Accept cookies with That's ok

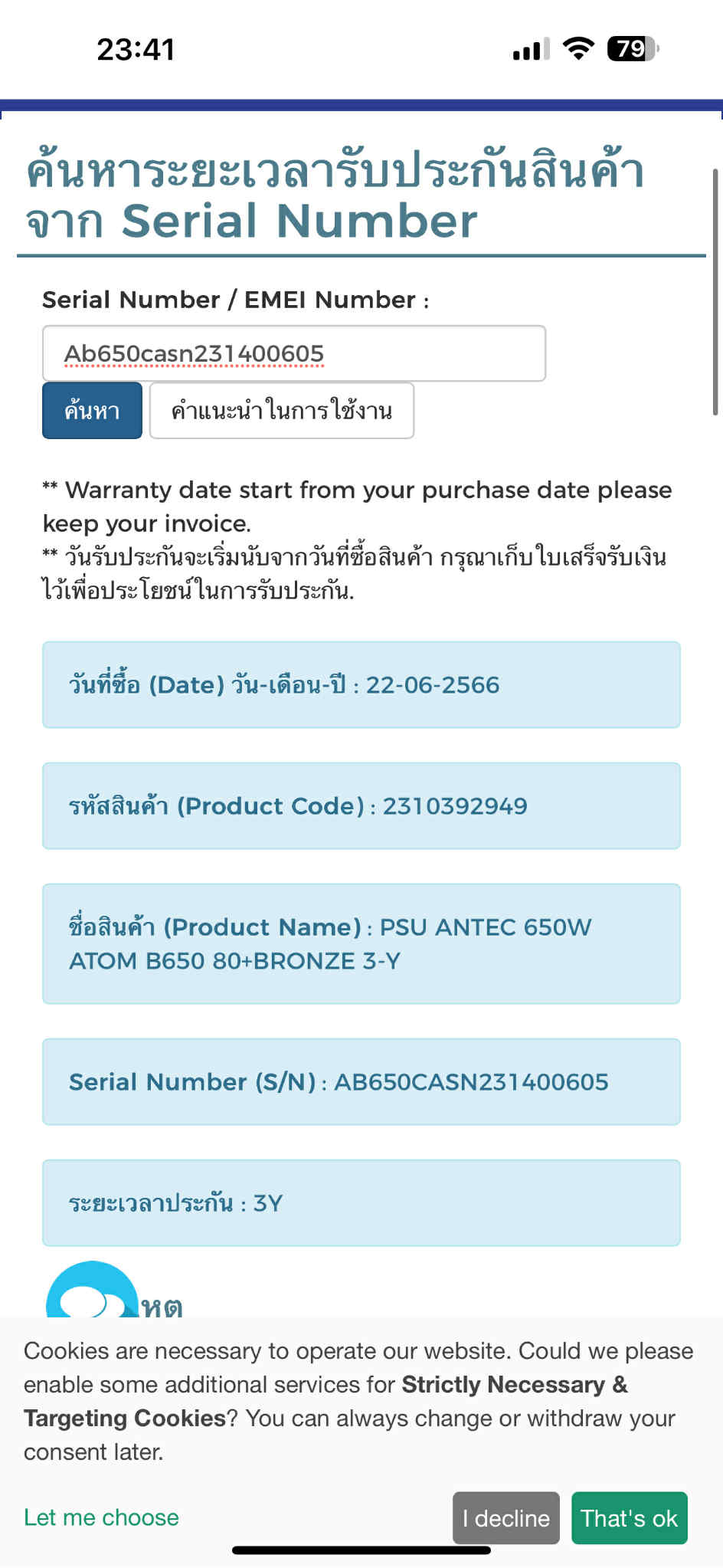(629, 1518)
